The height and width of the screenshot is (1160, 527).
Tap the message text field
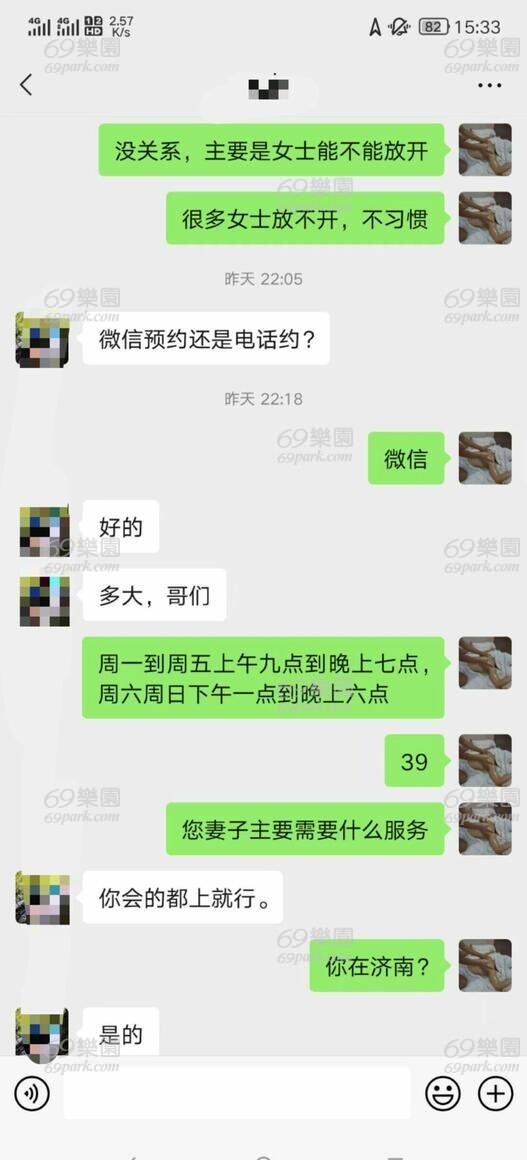pos(237,1093)
